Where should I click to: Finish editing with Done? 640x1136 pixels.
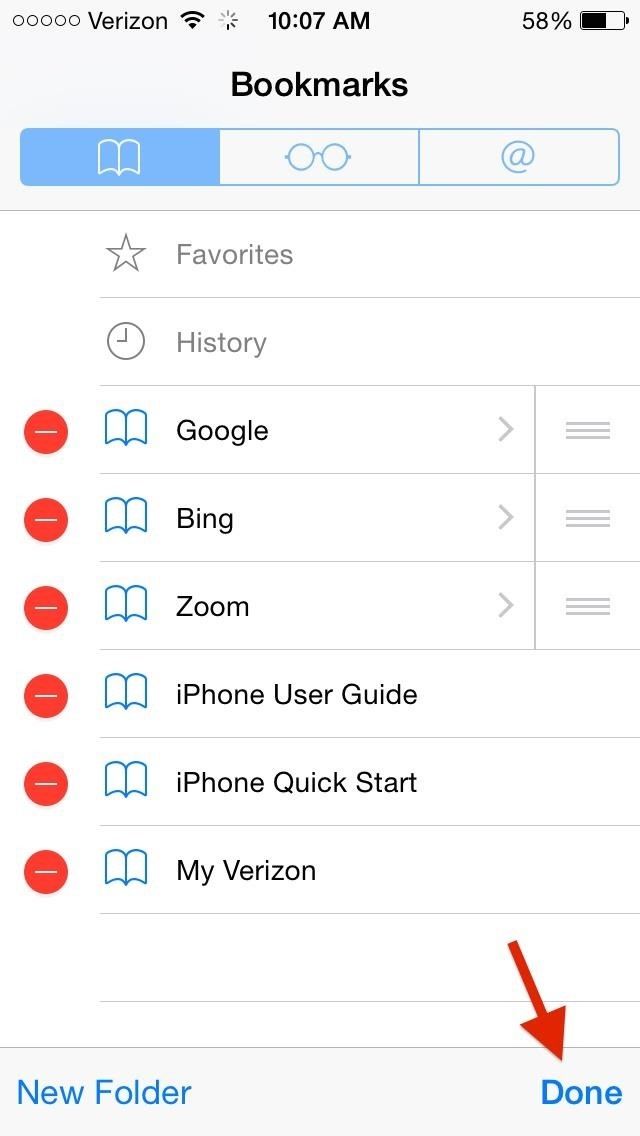(581, 1092)
